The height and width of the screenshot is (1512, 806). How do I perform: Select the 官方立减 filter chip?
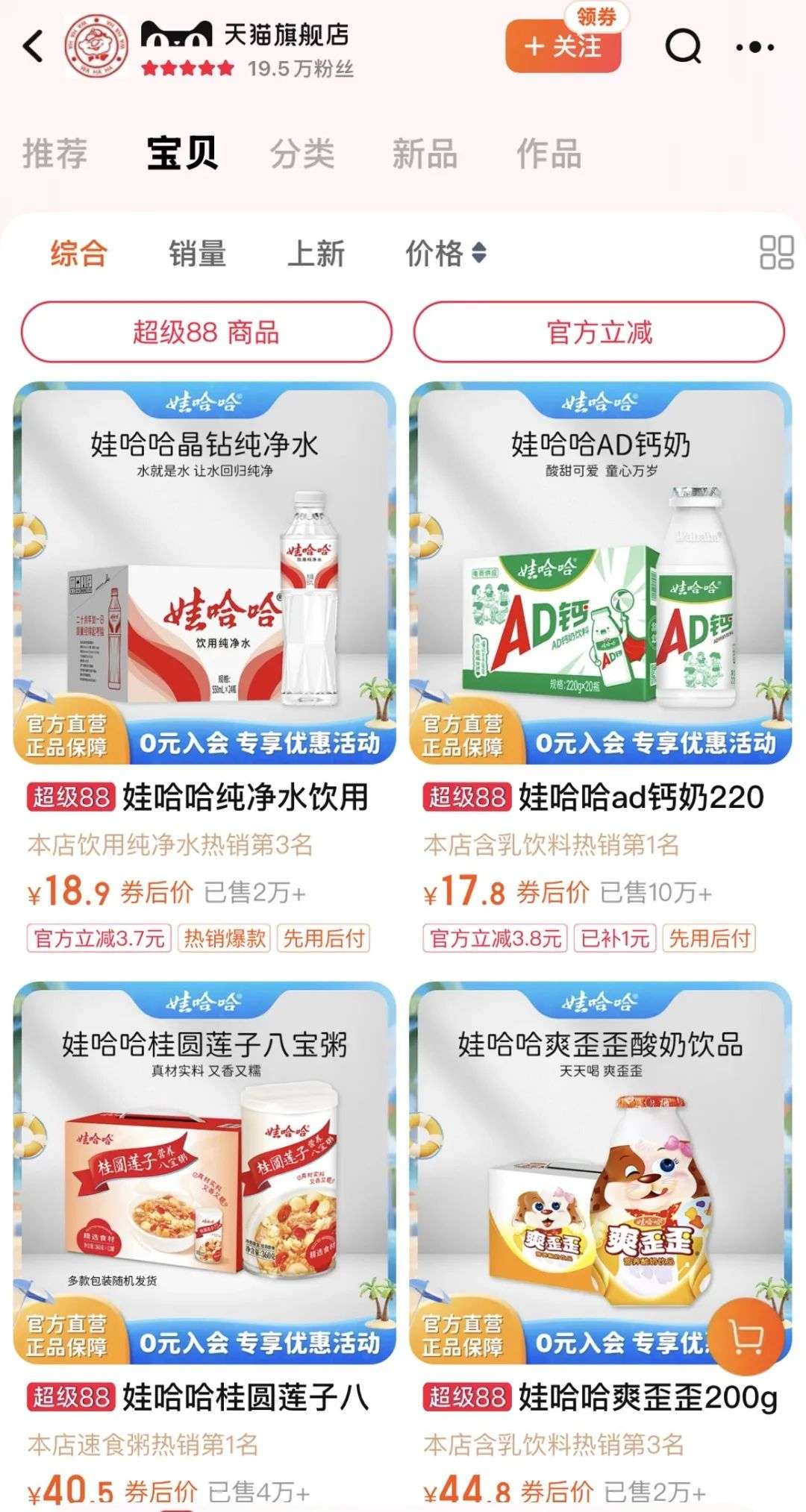click(599, 332)
